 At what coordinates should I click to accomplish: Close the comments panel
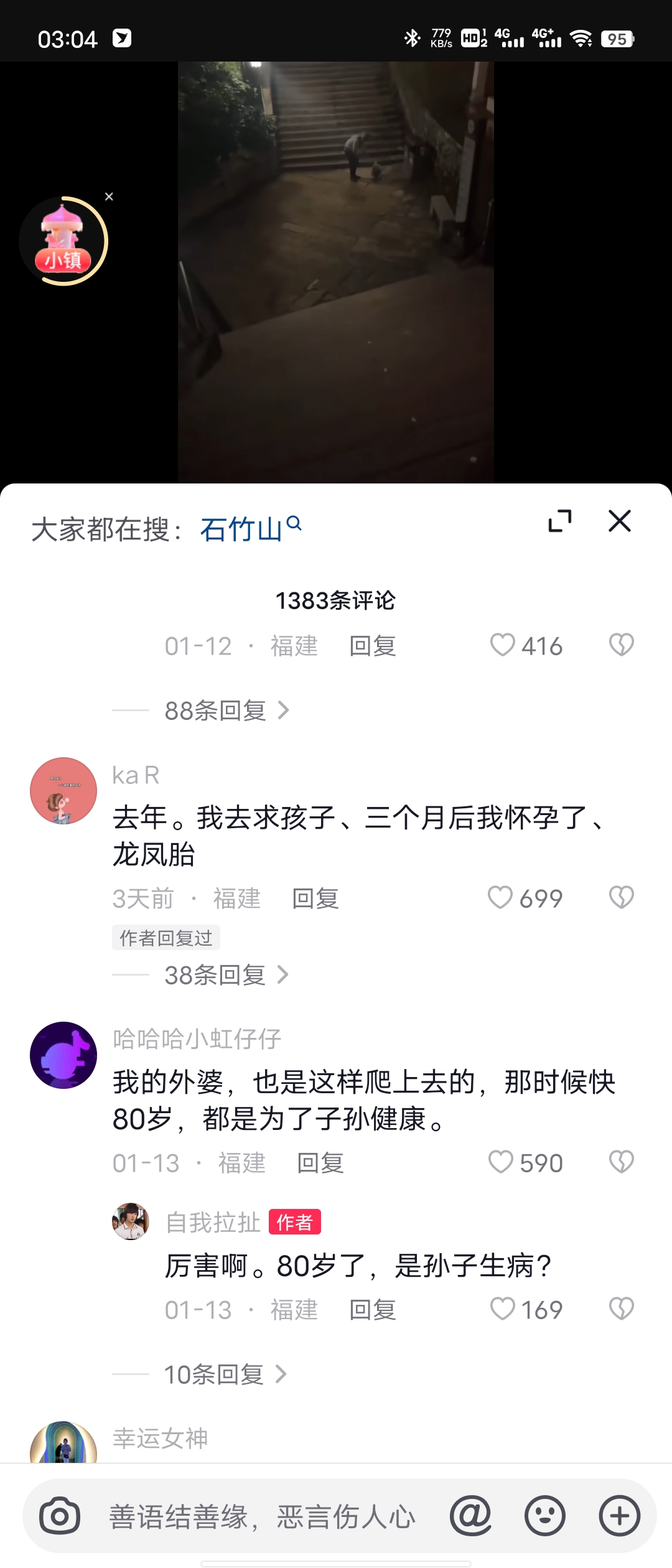pos(619,521)
